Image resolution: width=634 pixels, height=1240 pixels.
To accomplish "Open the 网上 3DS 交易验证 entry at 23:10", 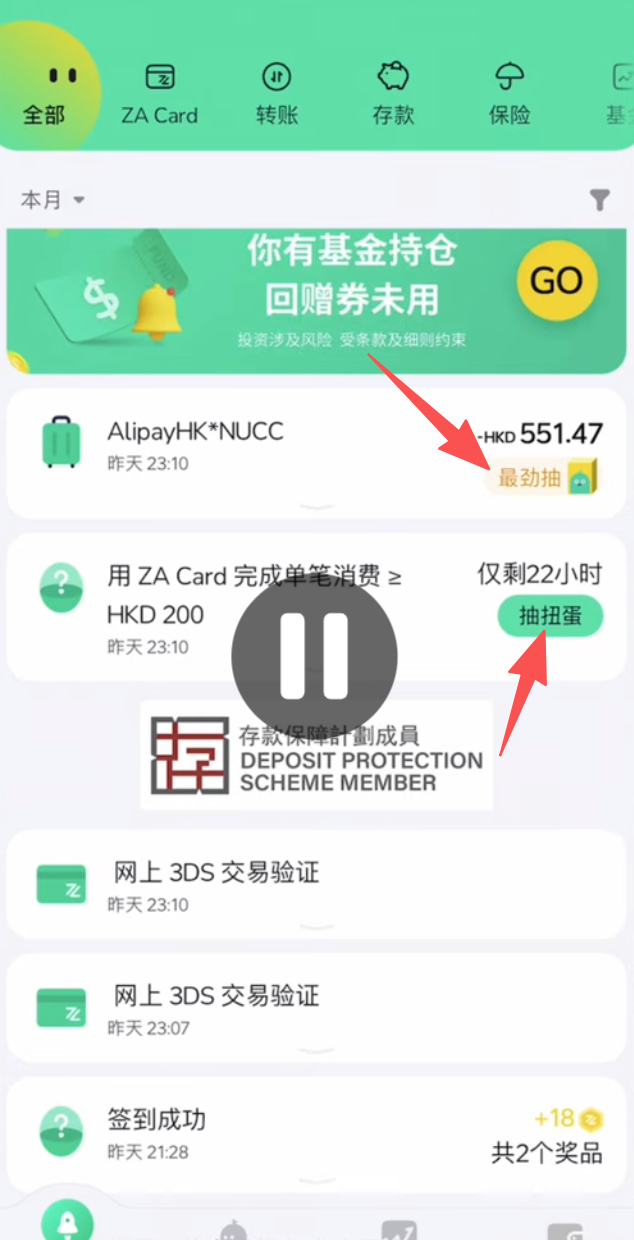I will coord(317,884).
